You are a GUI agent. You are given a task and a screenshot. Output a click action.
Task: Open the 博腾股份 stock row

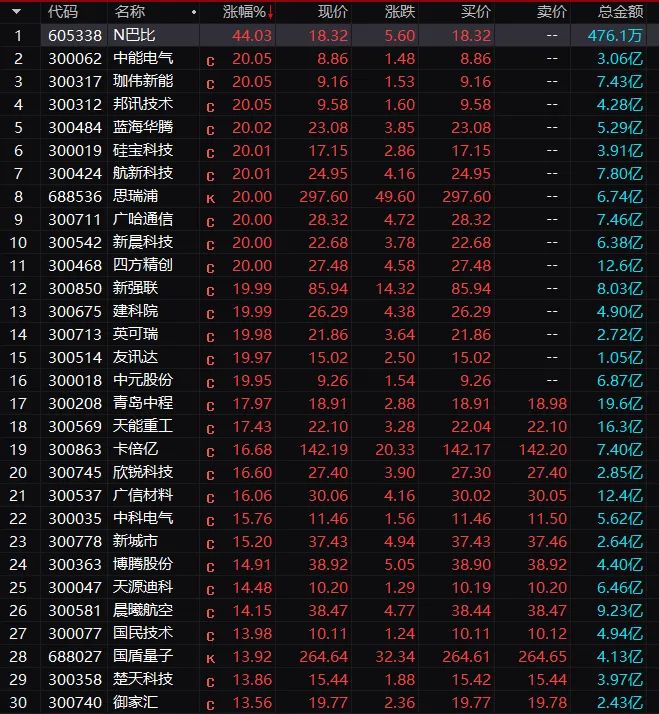143,564
